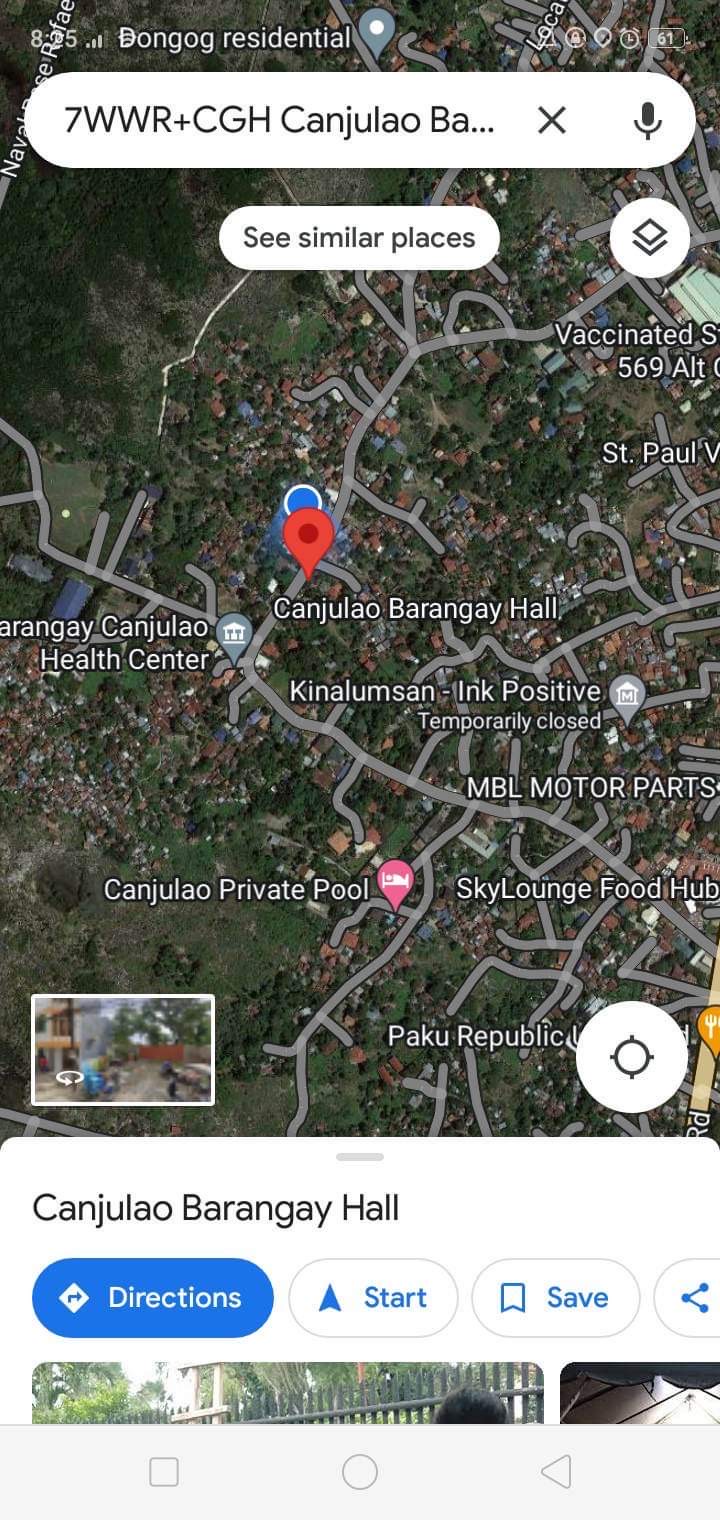The height and width of the screenshot is (1520, 720).
Task: Go back using the system back button
Action: point(556,1472)
